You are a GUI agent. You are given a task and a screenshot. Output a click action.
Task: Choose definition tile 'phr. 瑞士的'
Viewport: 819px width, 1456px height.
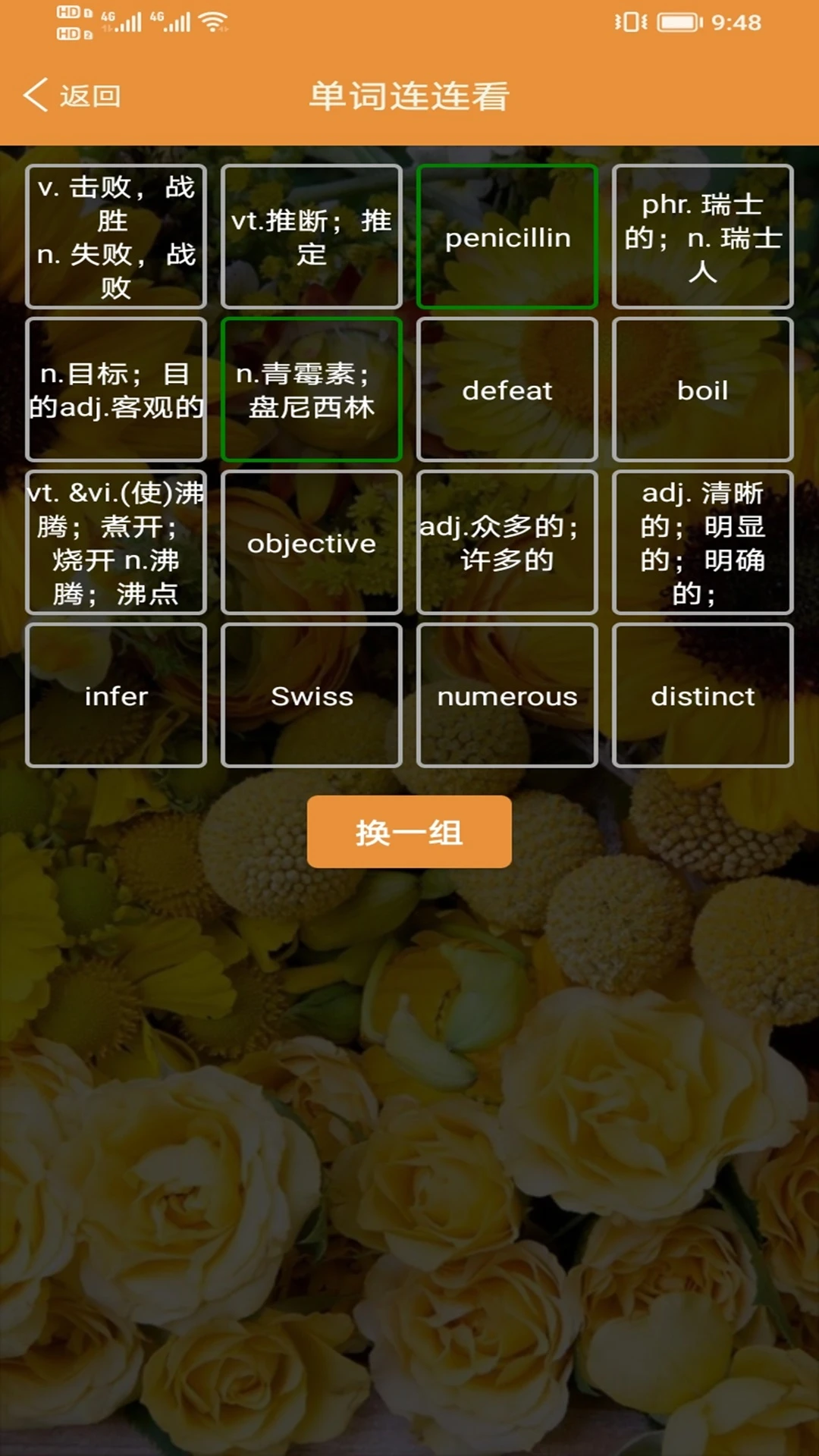pos(702,237)
